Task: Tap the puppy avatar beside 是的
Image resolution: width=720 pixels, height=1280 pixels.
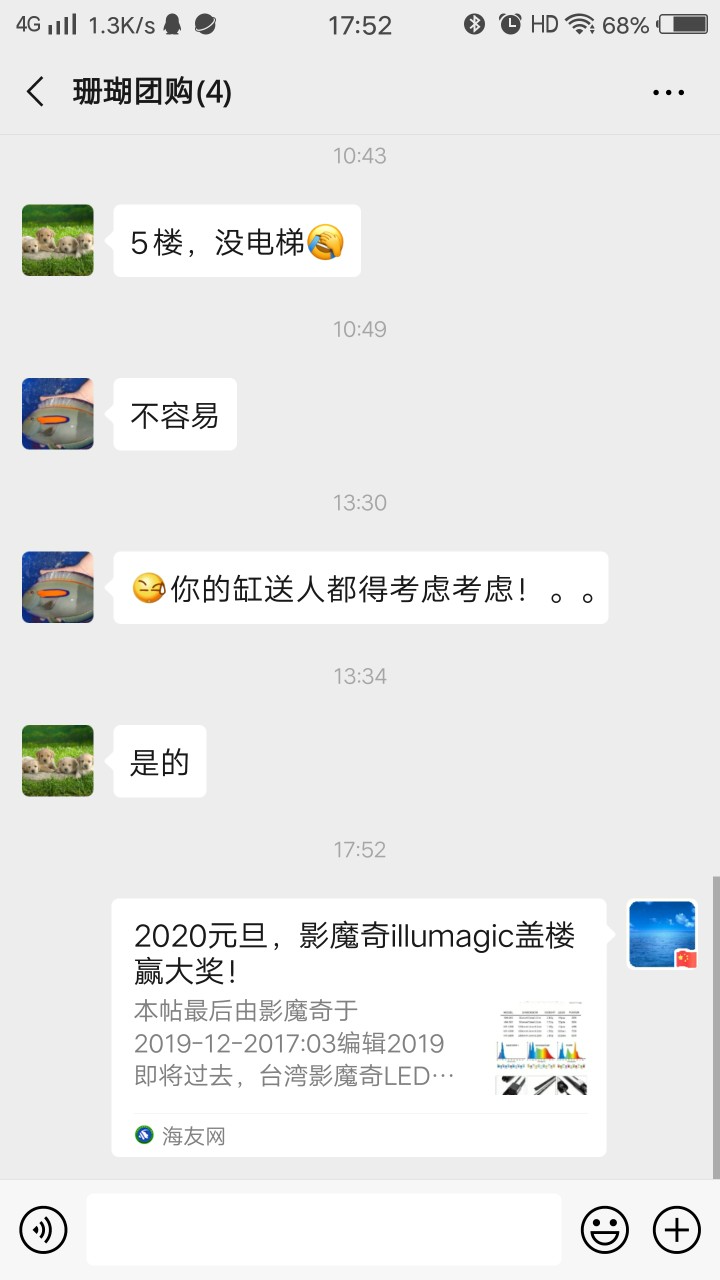Action: coord(58,761)
